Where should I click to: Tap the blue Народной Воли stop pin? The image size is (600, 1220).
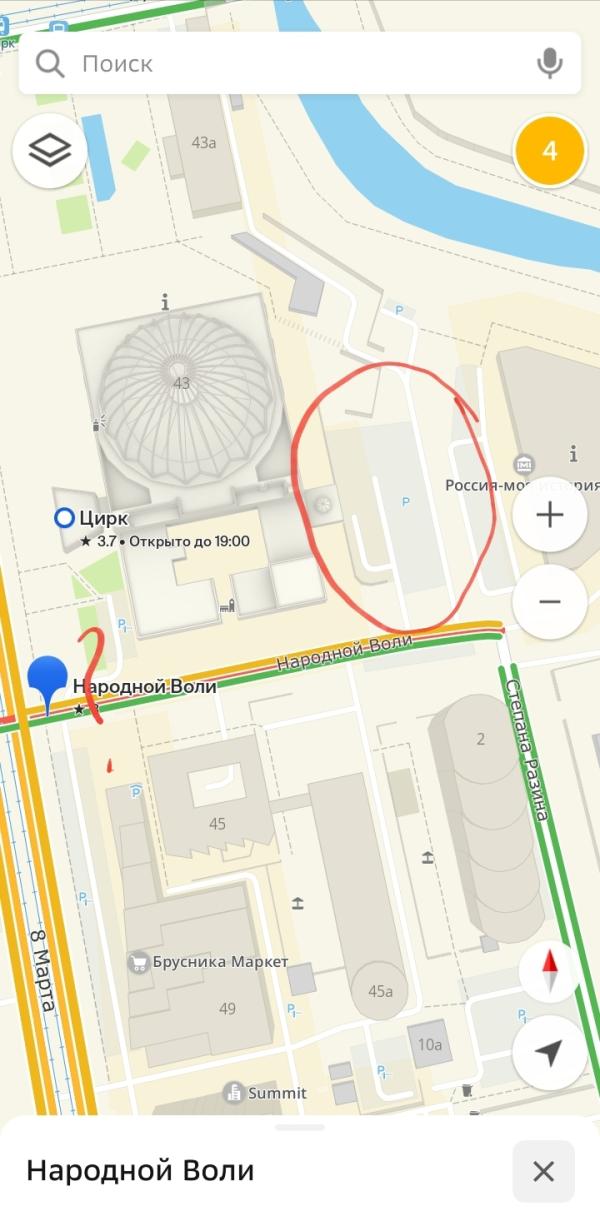click(x=48, y=684)
